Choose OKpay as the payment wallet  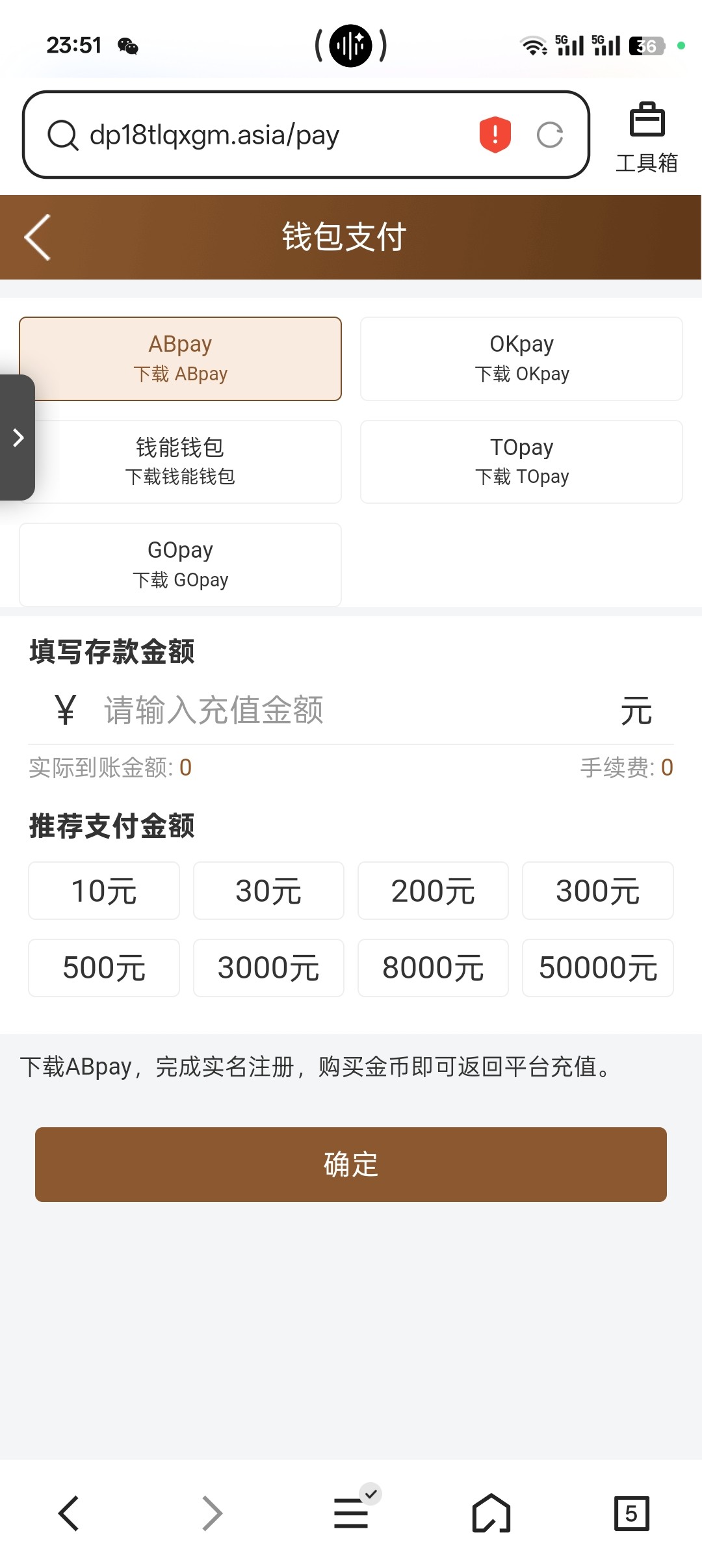tap(521, 358)
